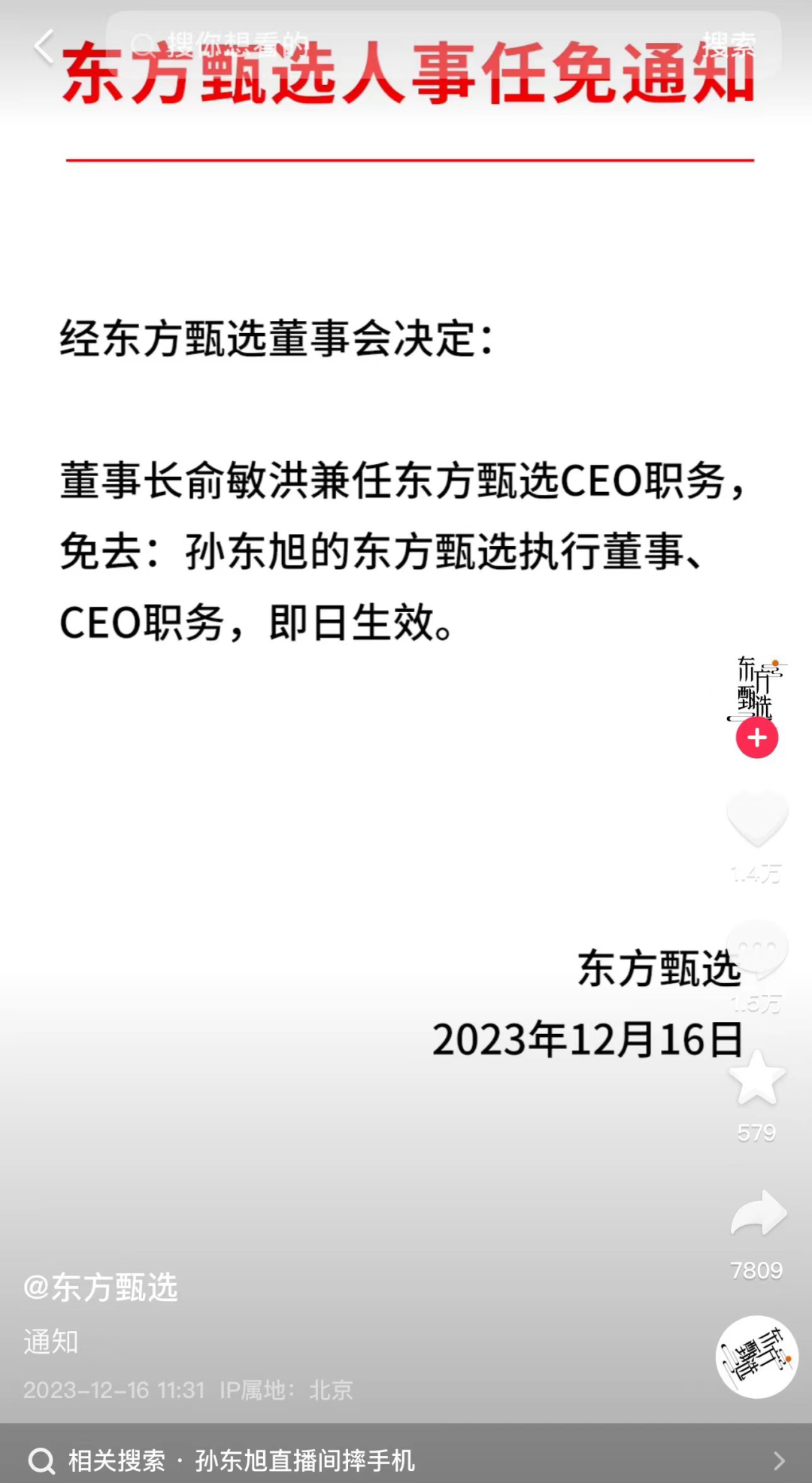The width and height of the screenshot is (812, 1483).
Task: Add this video to favorites with the star
Action: (x=756, y=1078)
